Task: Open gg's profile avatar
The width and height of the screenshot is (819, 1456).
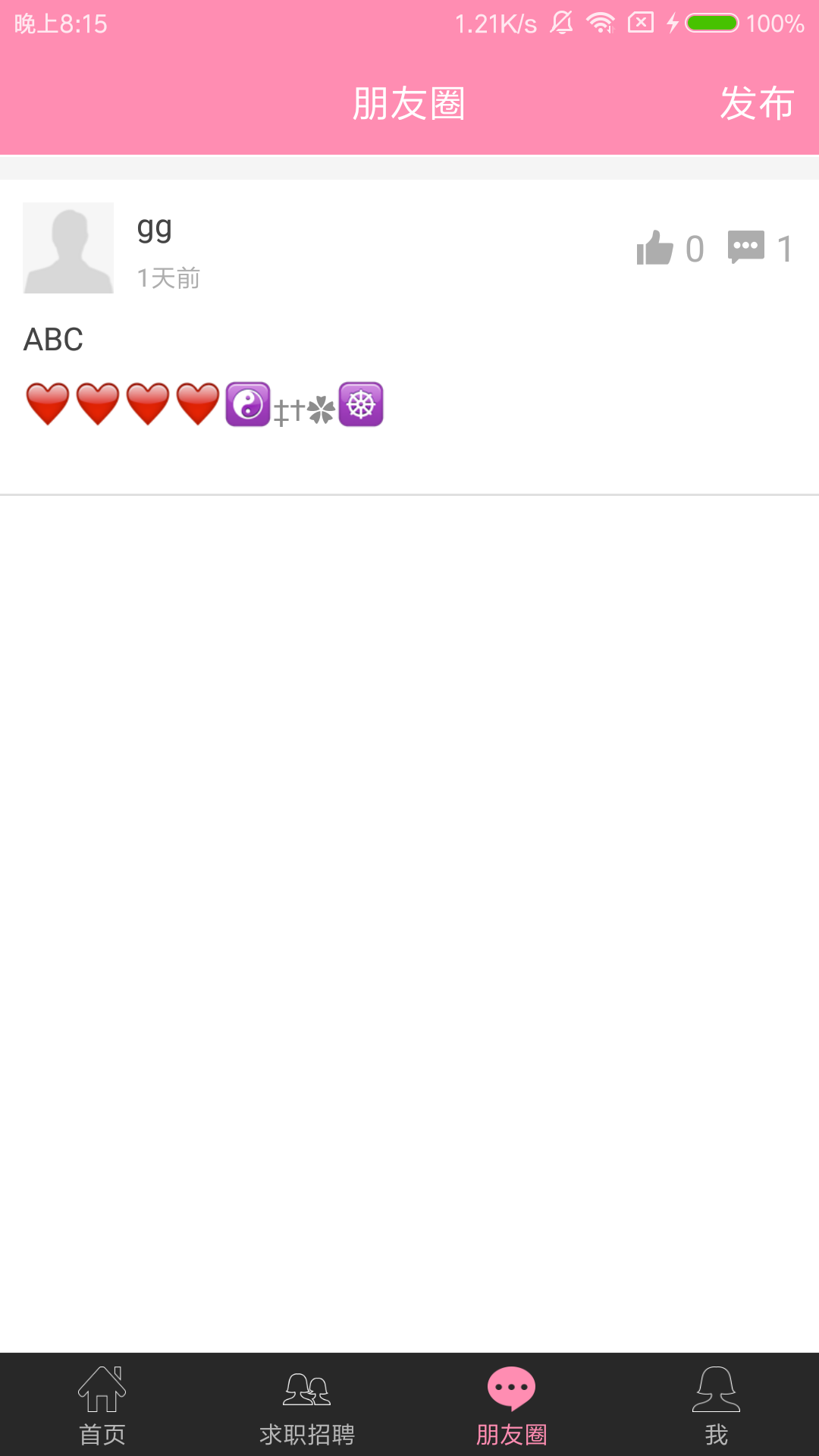Action: coord(68,248)
